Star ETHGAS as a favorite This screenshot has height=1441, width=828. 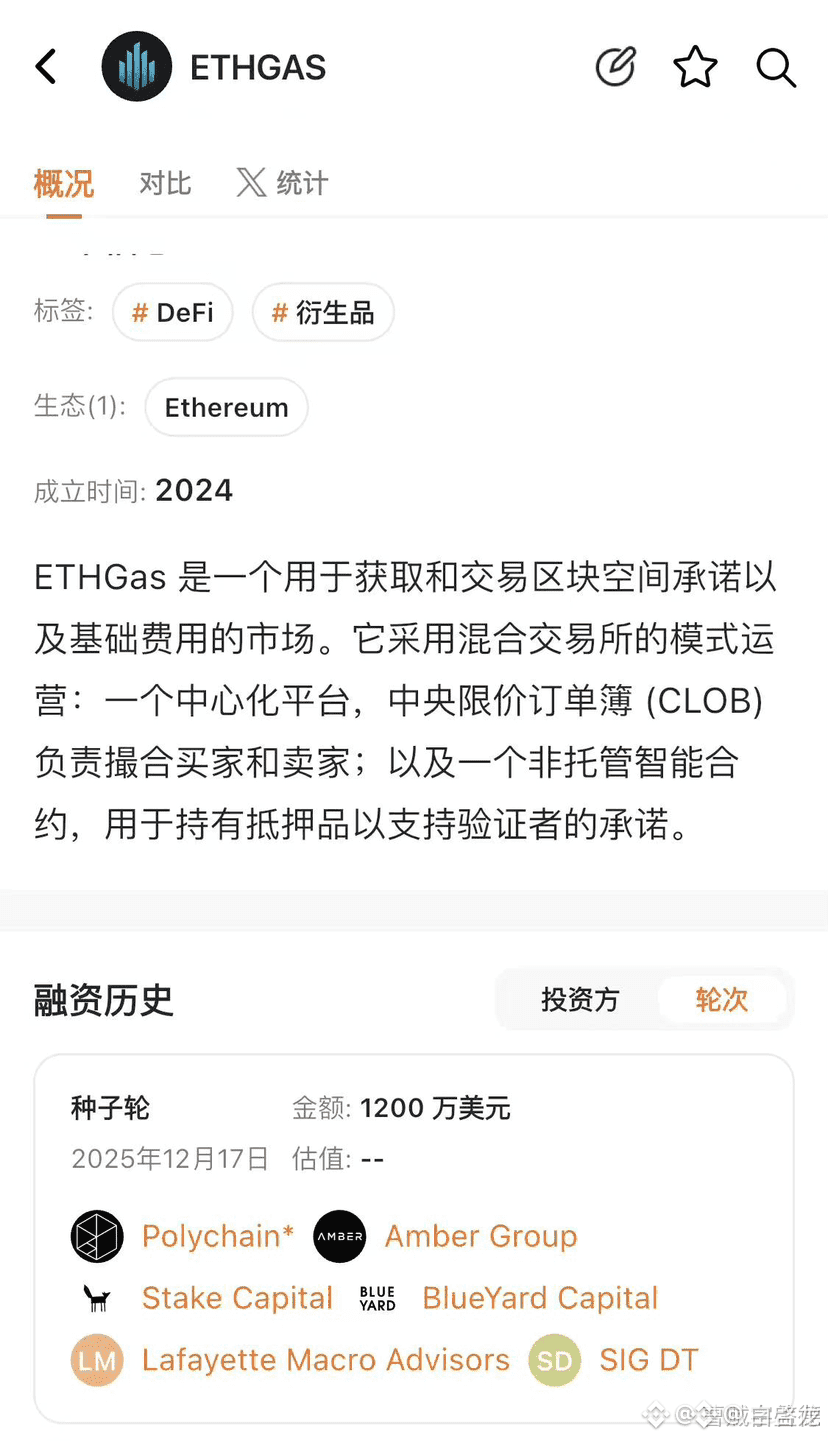[695, 68]
